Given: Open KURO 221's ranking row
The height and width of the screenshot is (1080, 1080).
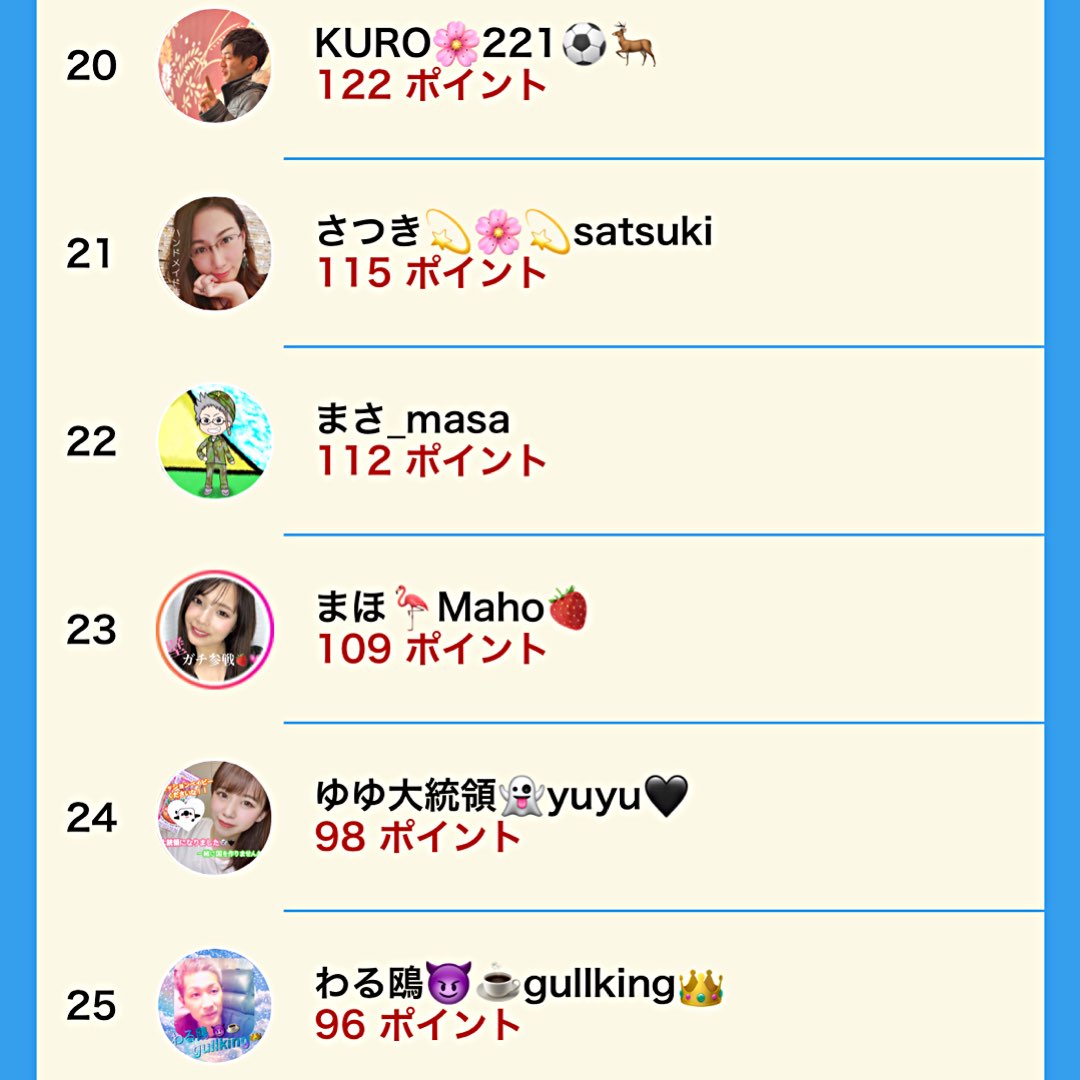Looking at the screenshot, I should tap(540, 66).
